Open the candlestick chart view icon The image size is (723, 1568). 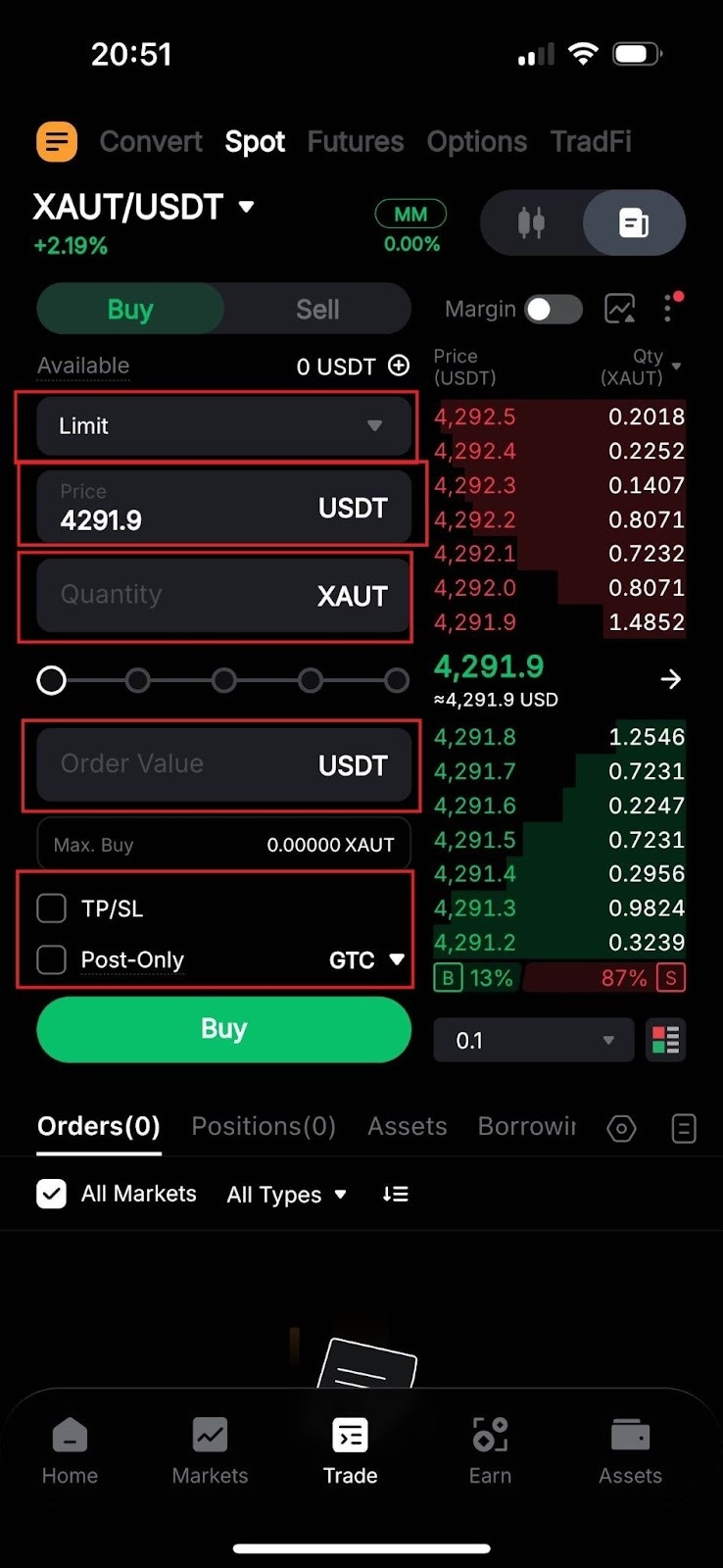(532, 222)
